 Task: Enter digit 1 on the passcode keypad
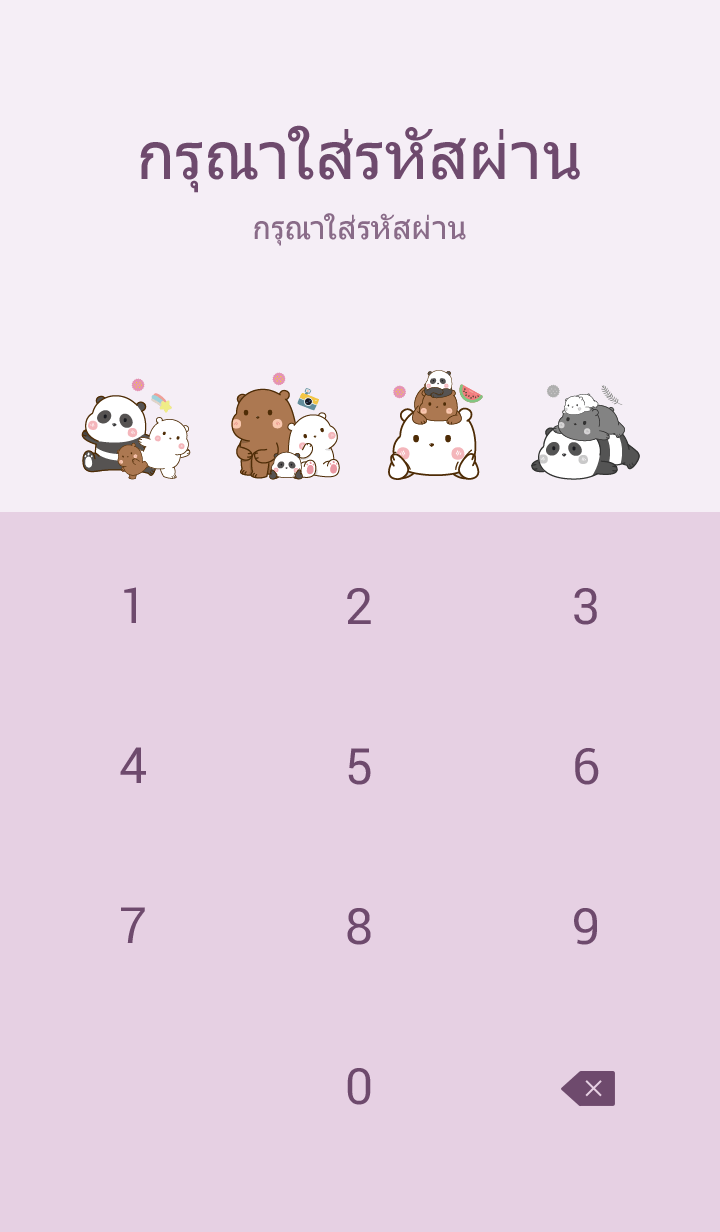tap(132, 607)
